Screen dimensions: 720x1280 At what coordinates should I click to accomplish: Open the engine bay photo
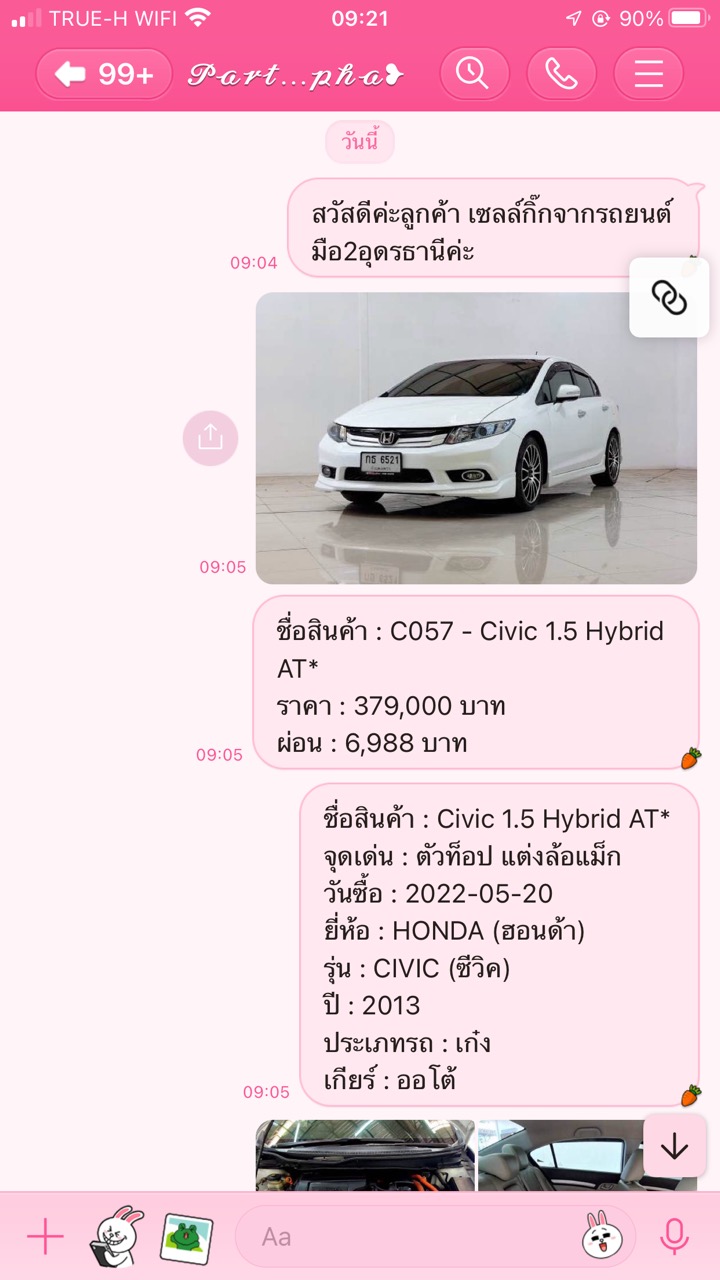click(x=365, y=1155)
